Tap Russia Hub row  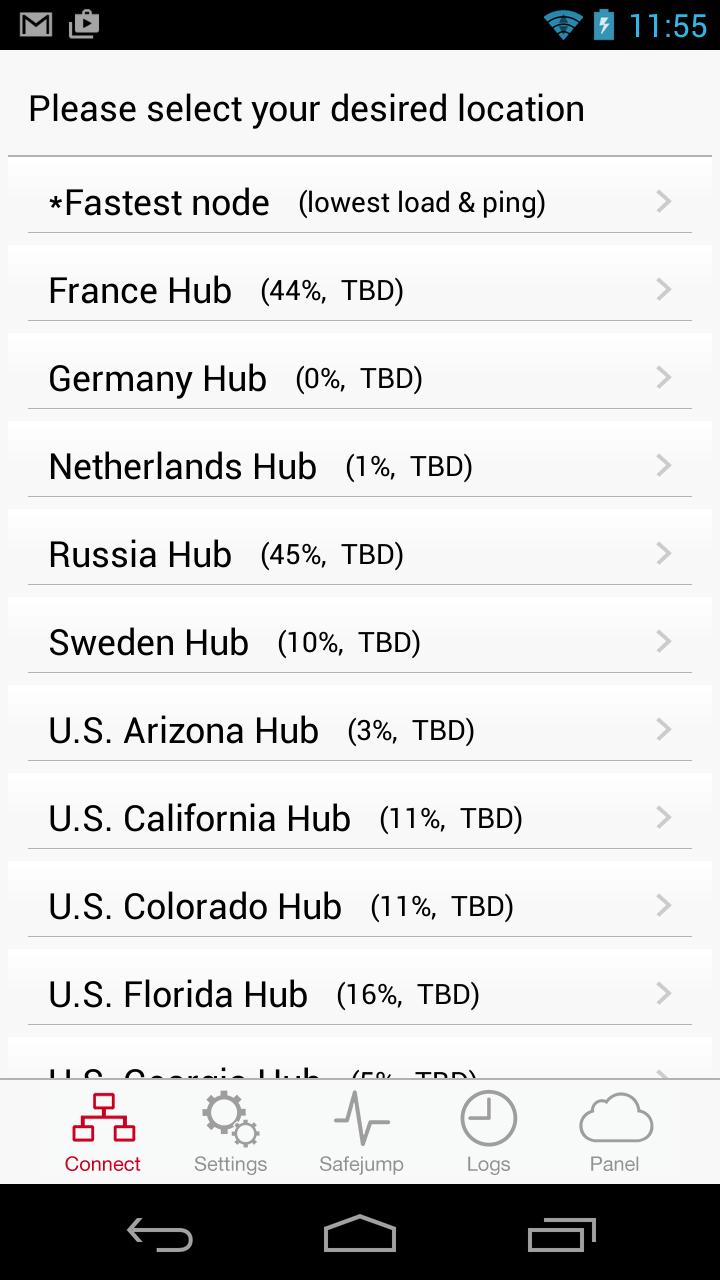pos(359,555)
